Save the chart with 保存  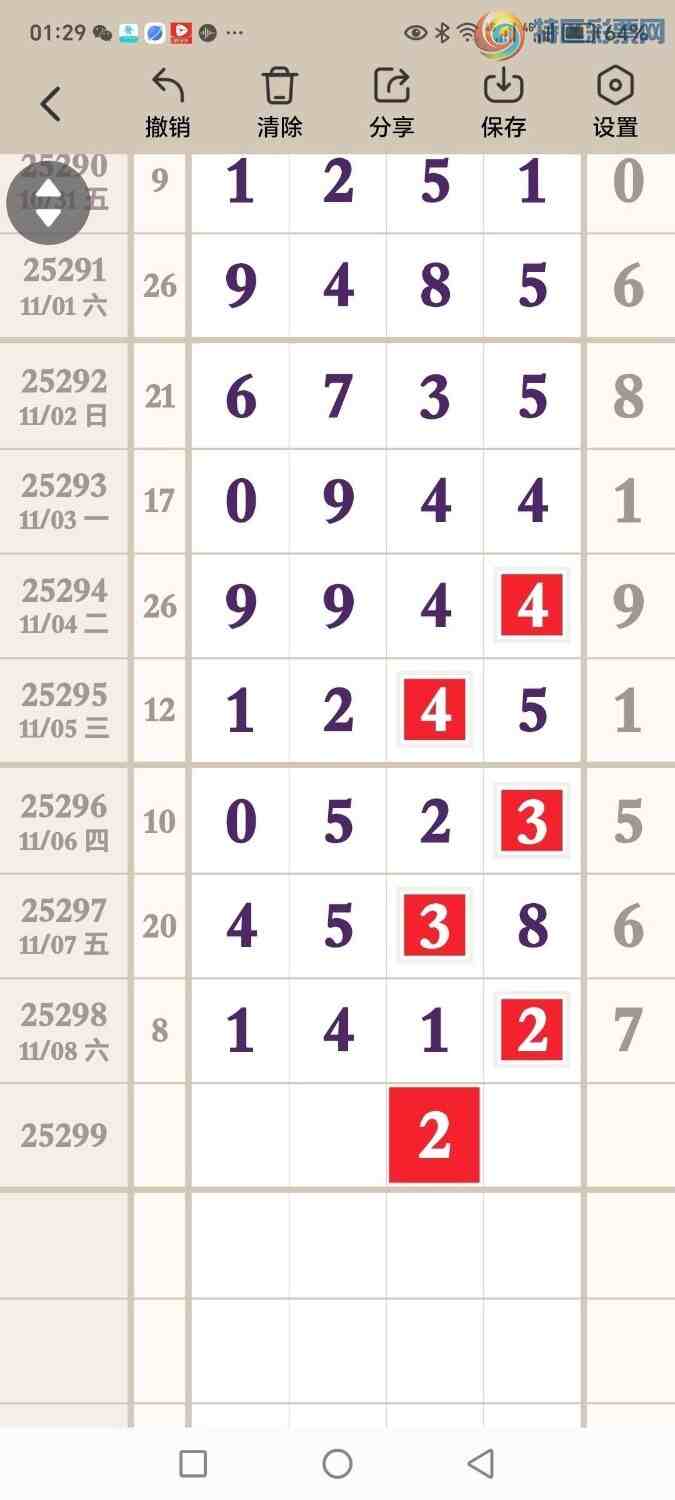click(503, 103)
